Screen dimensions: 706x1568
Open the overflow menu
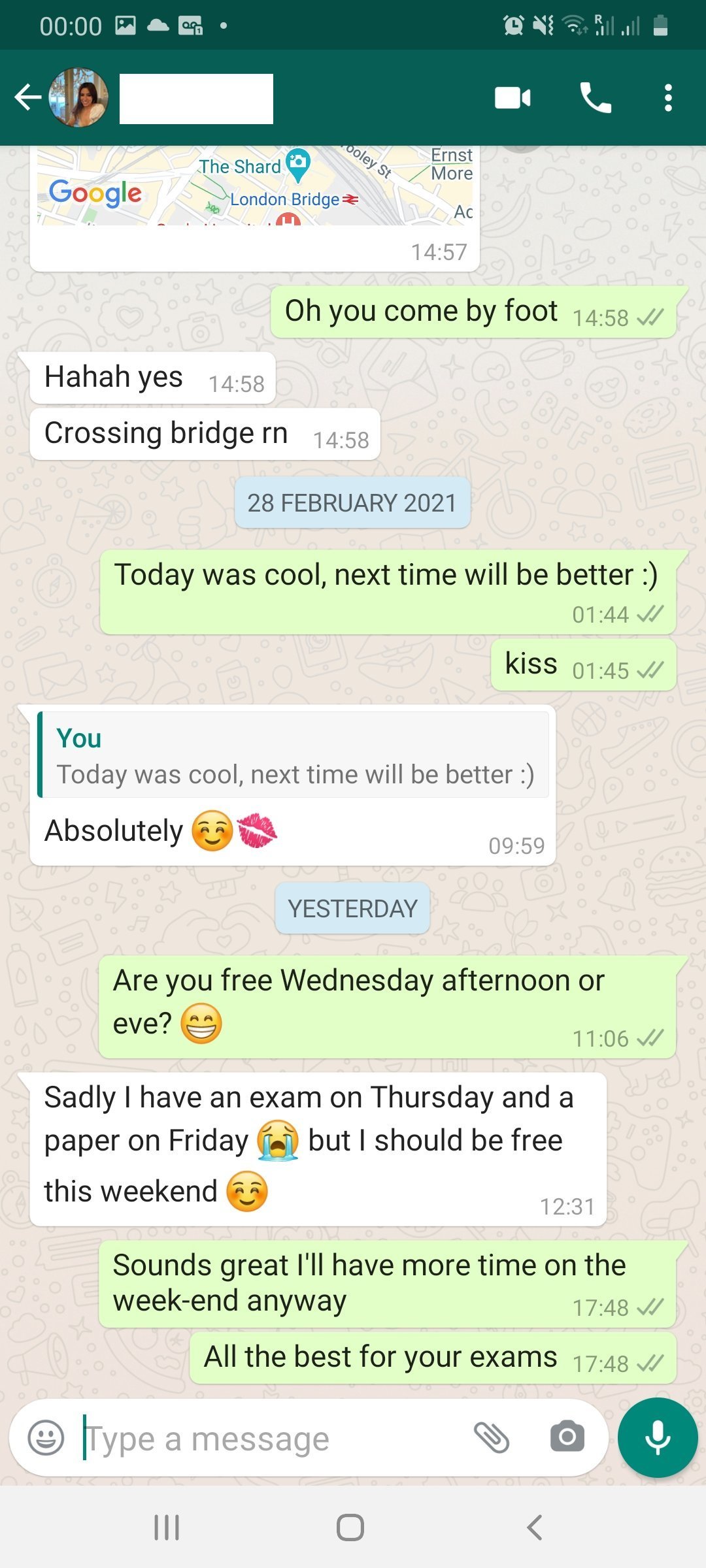[668, 98]
